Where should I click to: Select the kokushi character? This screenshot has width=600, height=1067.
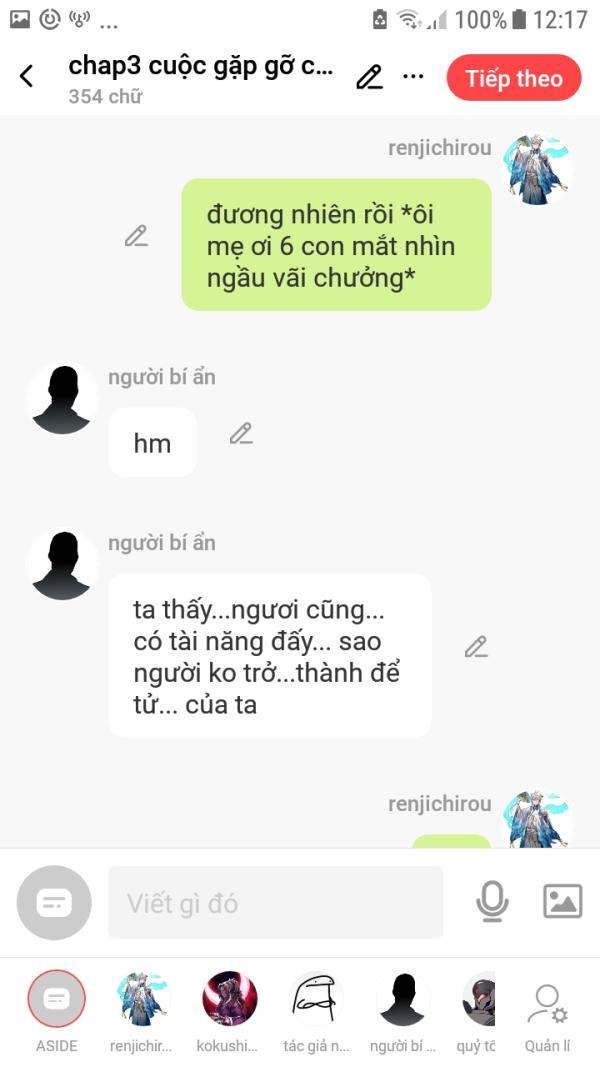229,1011
